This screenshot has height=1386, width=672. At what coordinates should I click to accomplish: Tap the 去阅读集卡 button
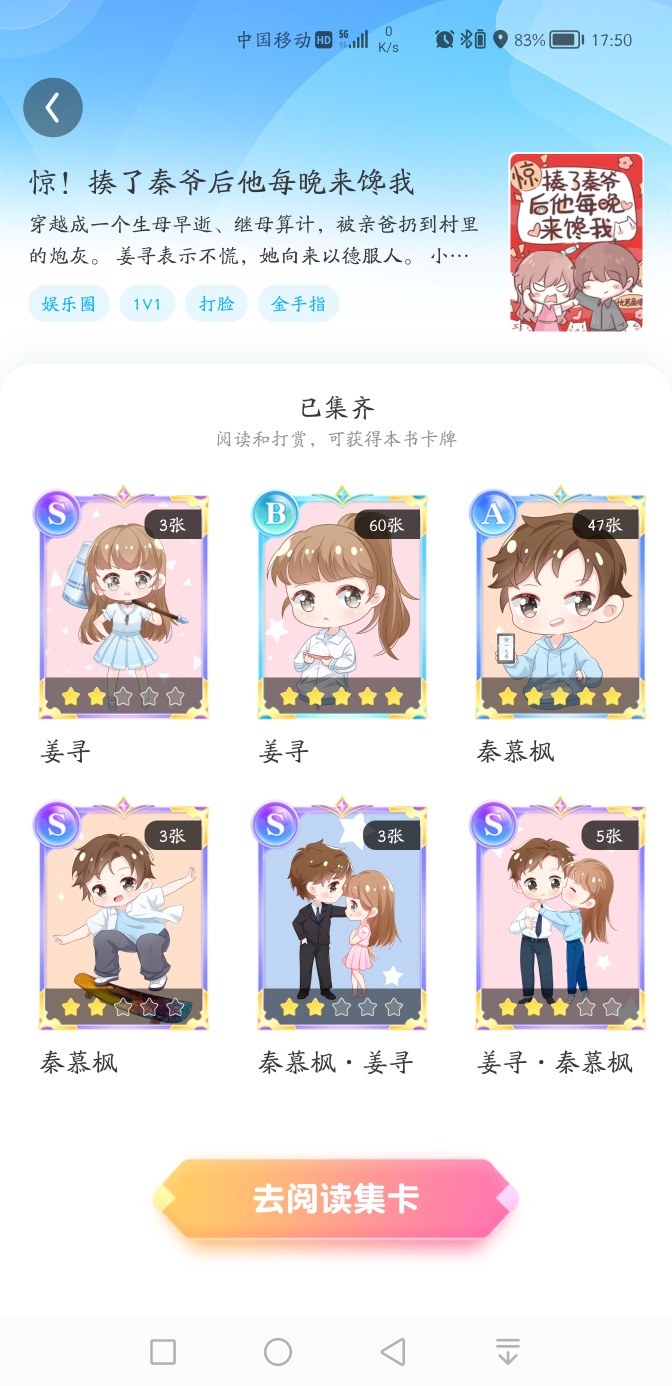[336, 1199]
